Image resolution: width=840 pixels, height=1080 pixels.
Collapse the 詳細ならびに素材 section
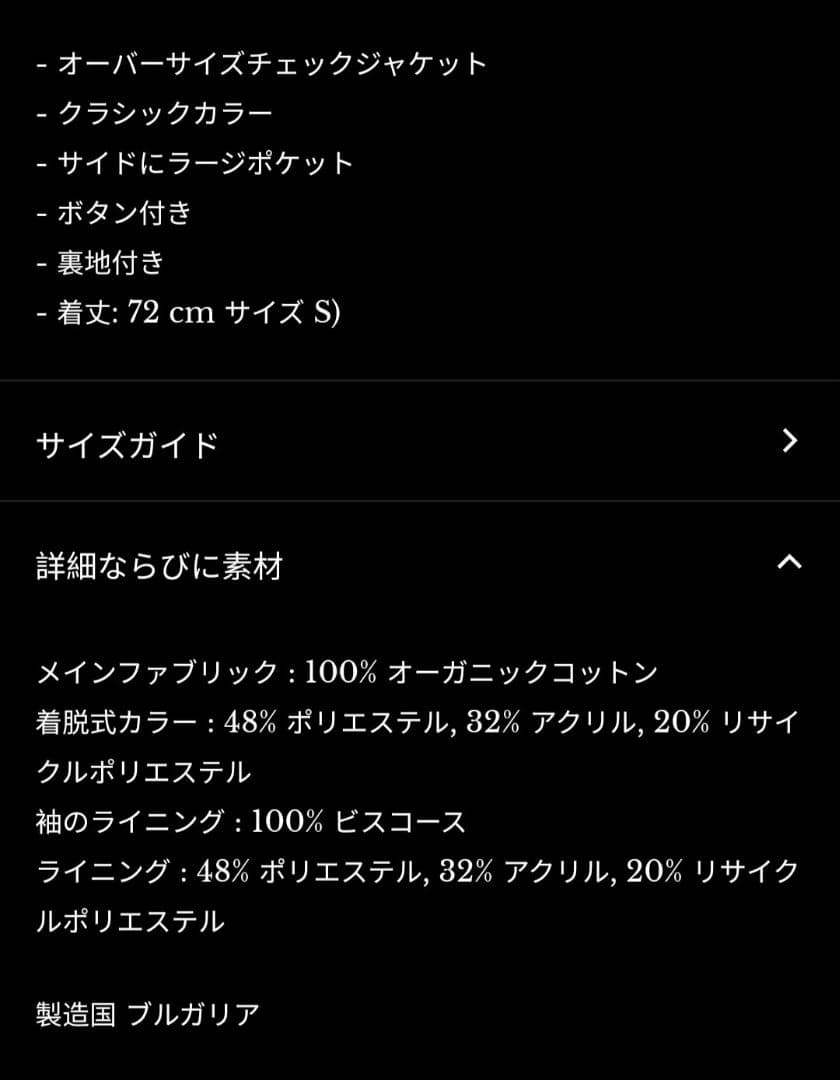point(788,563)
